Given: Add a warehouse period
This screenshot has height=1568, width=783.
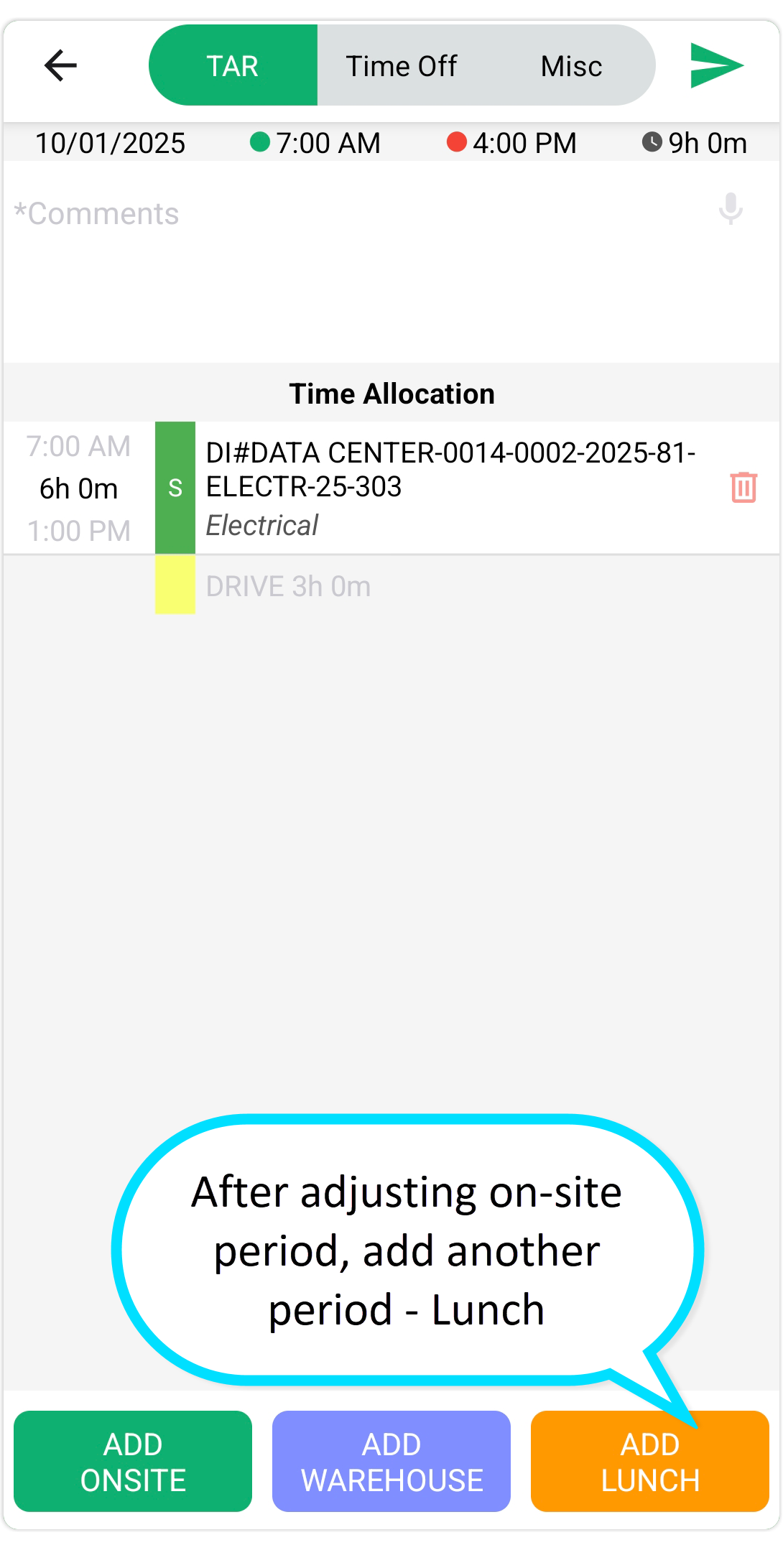Looking at the screenshot, I should point(391,1461).
